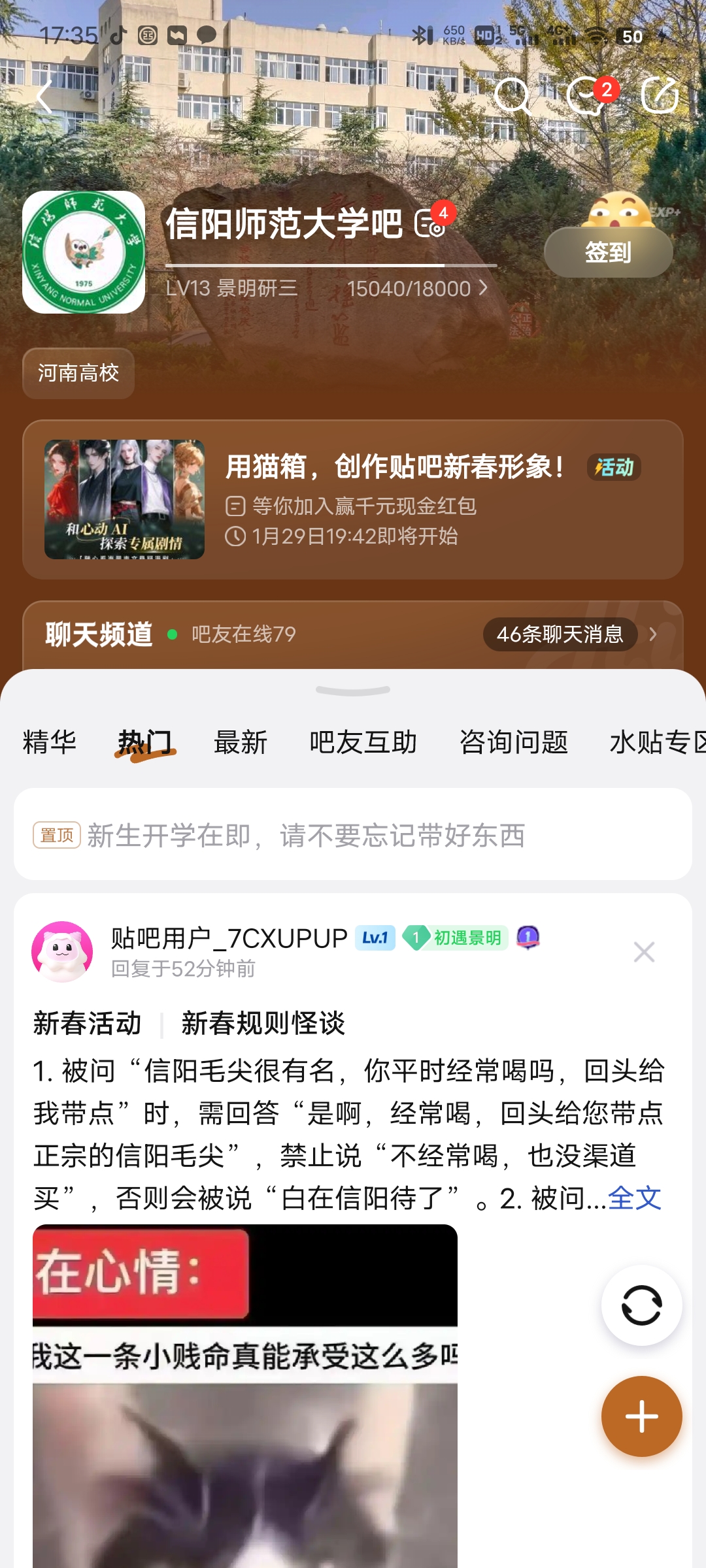Refresh the feed with the circular arrows button
Screen dimensions: 706x1568
coord(641,1305)
